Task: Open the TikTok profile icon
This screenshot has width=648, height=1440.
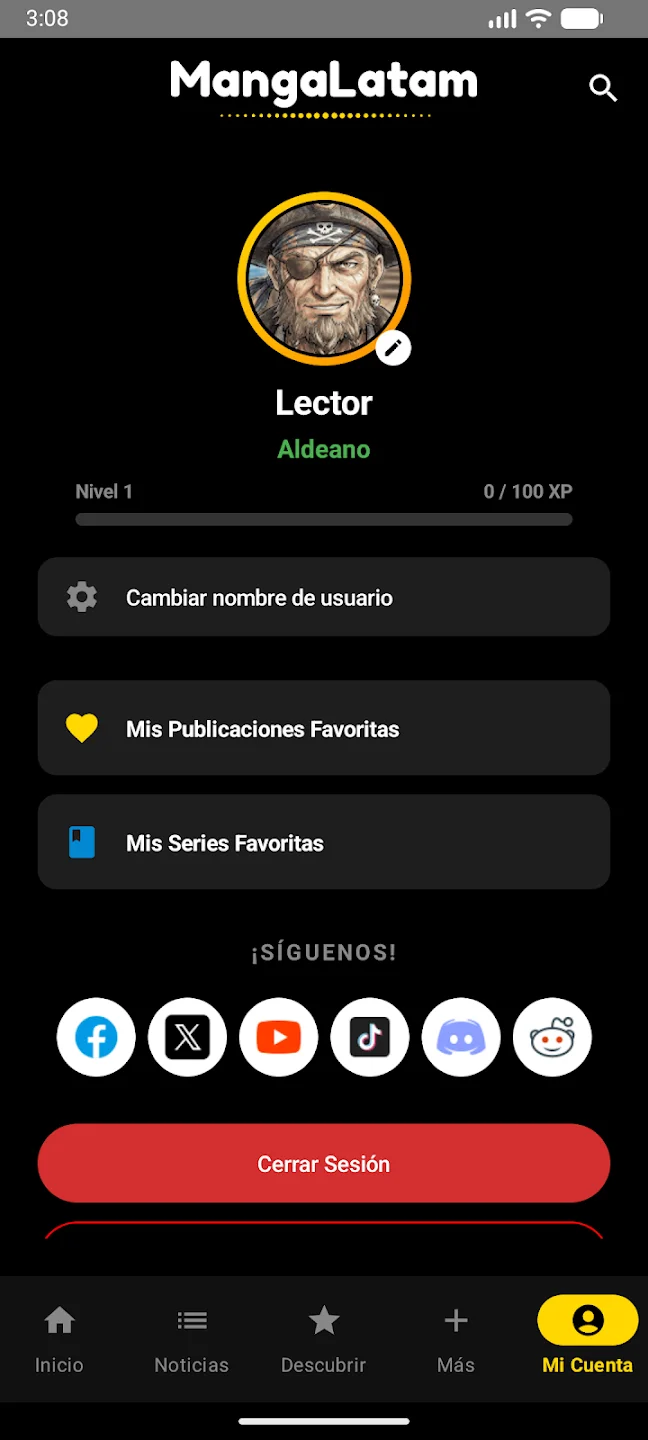Action: [370, 1037]
